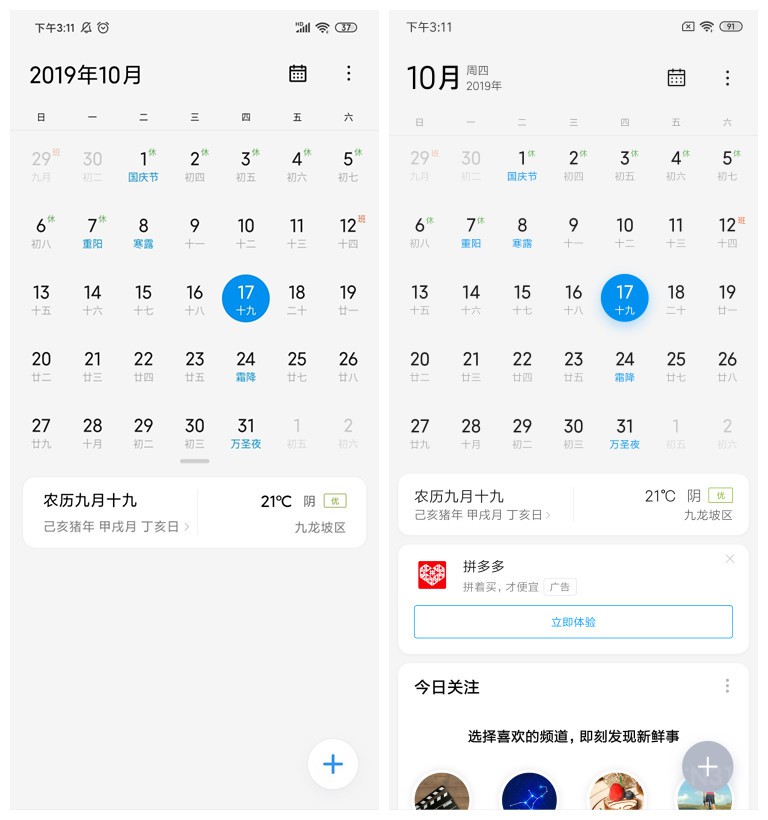768x820 pixels.
Task: Select today's date October 17
Action: (x=245, y=298)
